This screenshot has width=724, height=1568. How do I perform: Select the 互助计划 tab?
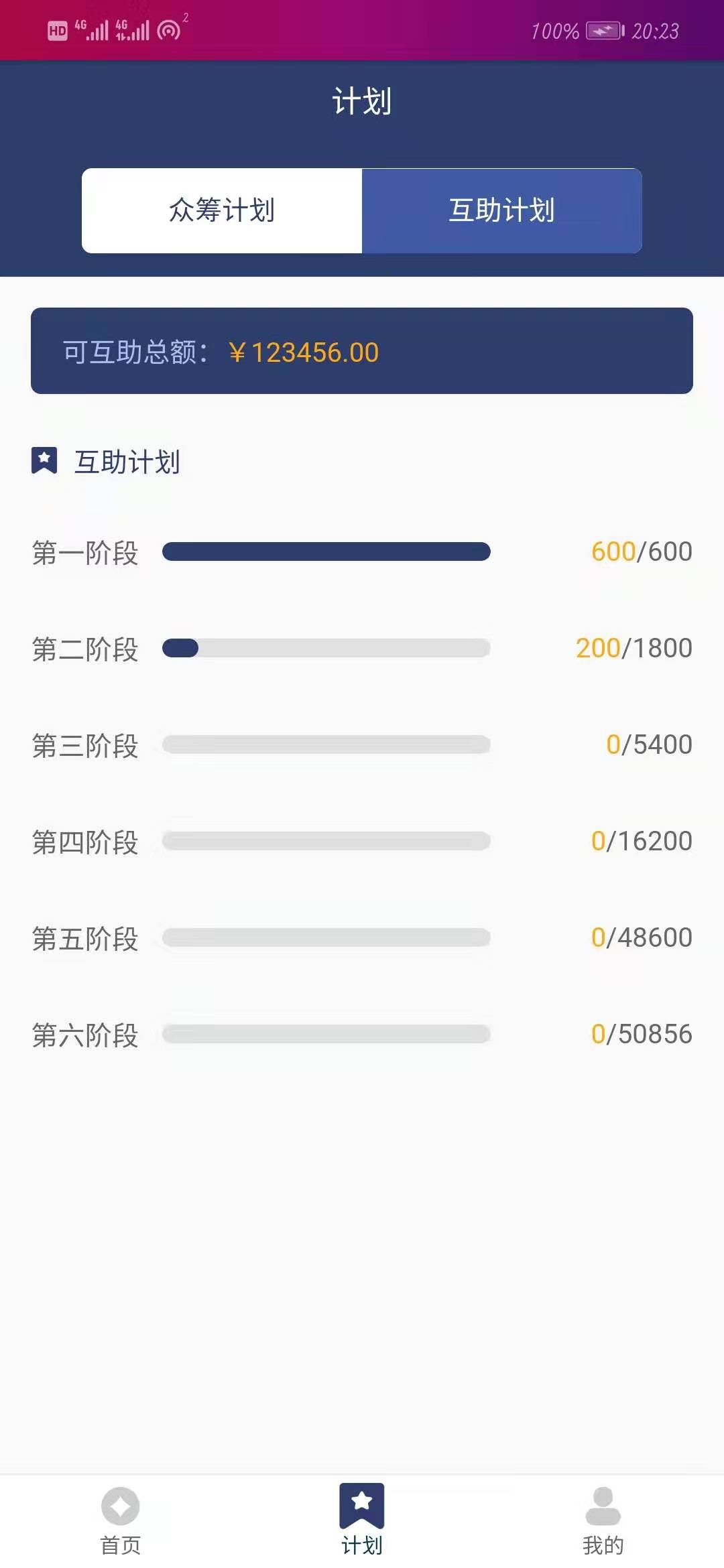501,210
